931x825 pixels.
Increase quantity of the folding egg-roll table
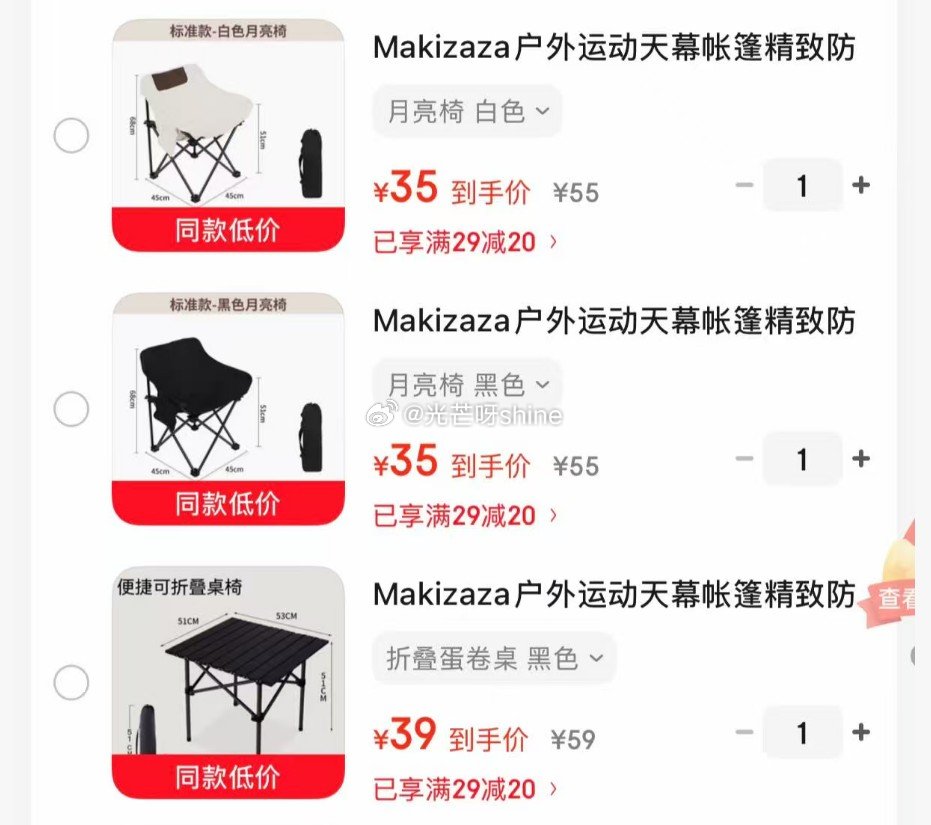coord(860,733)
